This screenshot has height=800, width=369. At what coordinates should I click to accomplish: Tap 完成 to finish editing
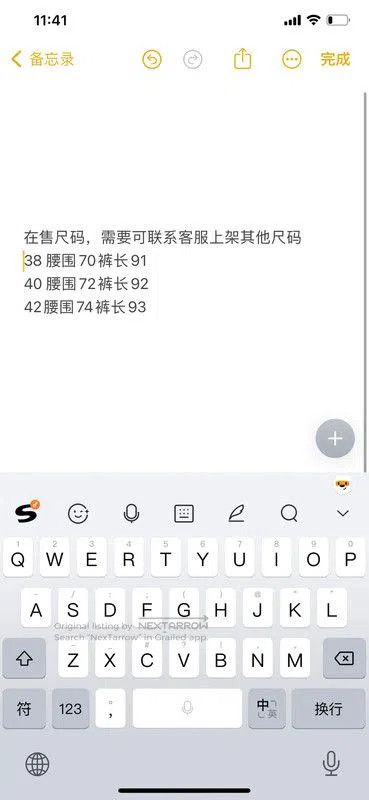(x=335, y=59)
